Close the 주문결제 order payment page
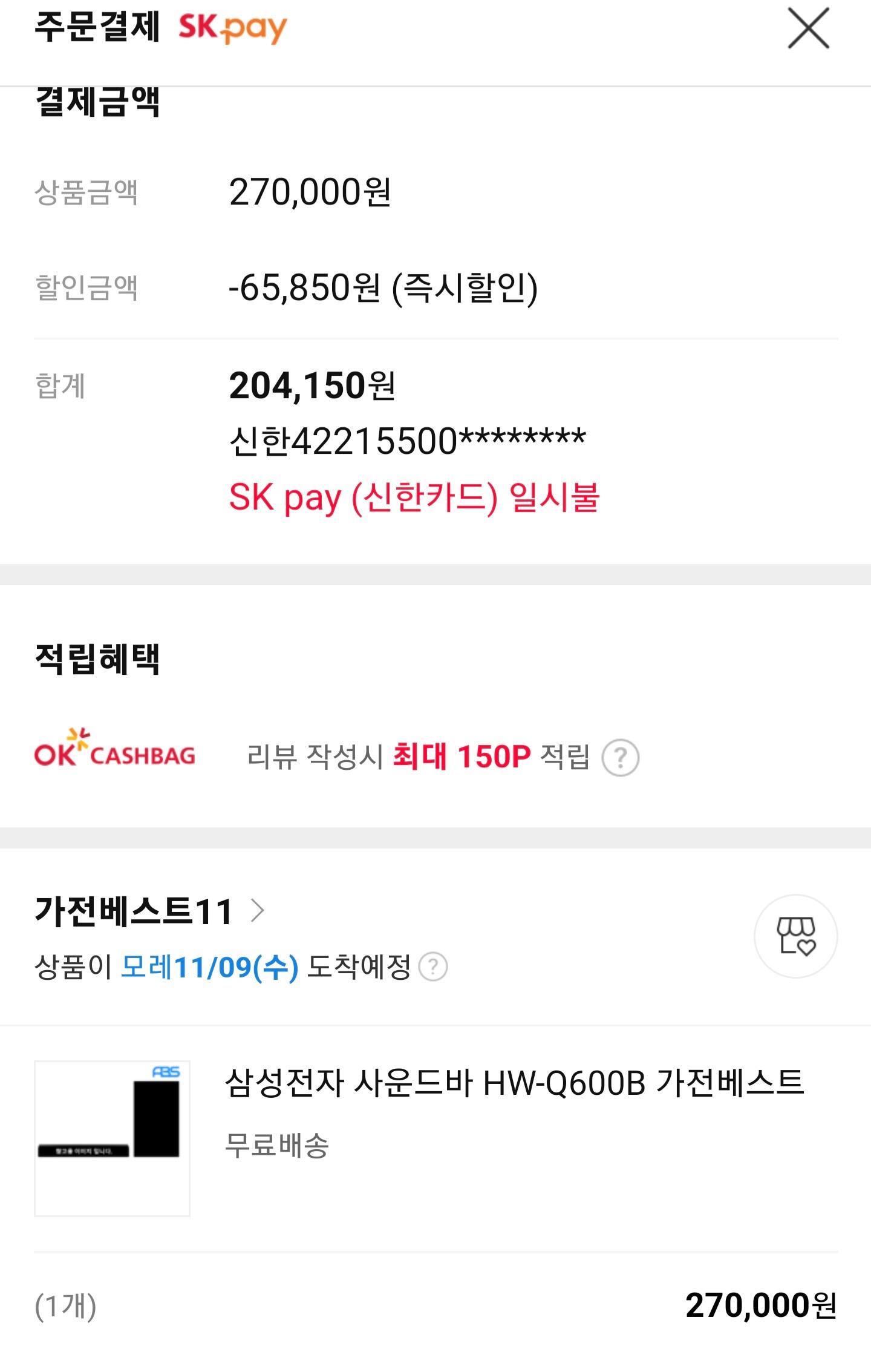Screen dimensions: 871x1372 (x=808, y=28)
